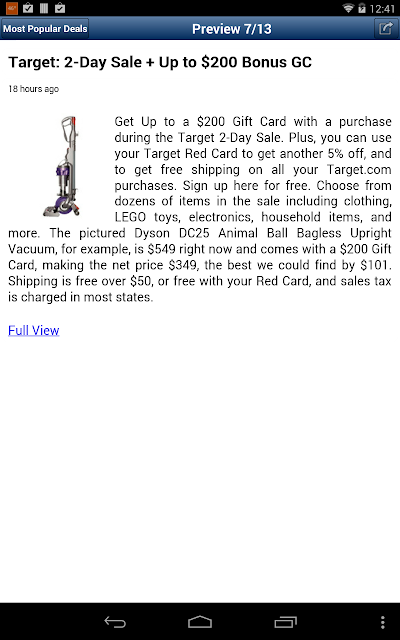Viewport: 400px width, 640px height.
Task: Open the recent apps view
Action: 285,622
